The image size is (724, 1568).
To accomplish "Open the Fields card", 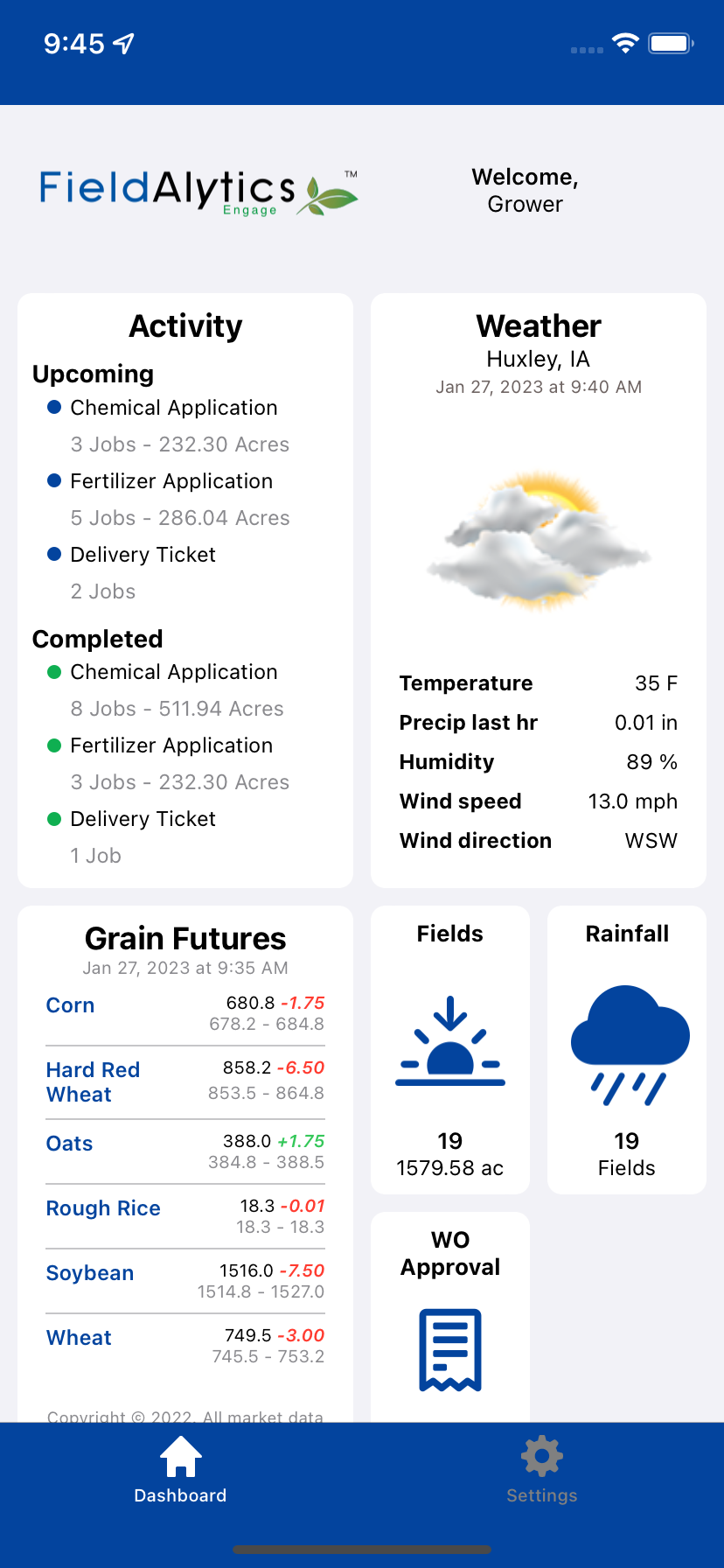I will click(449, 1050).
